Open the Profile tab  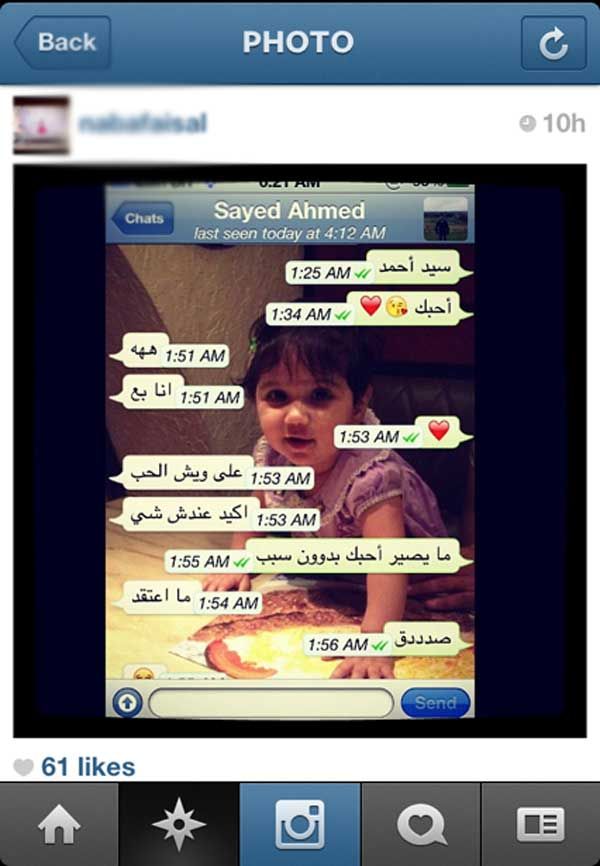(x=541, y=825)
